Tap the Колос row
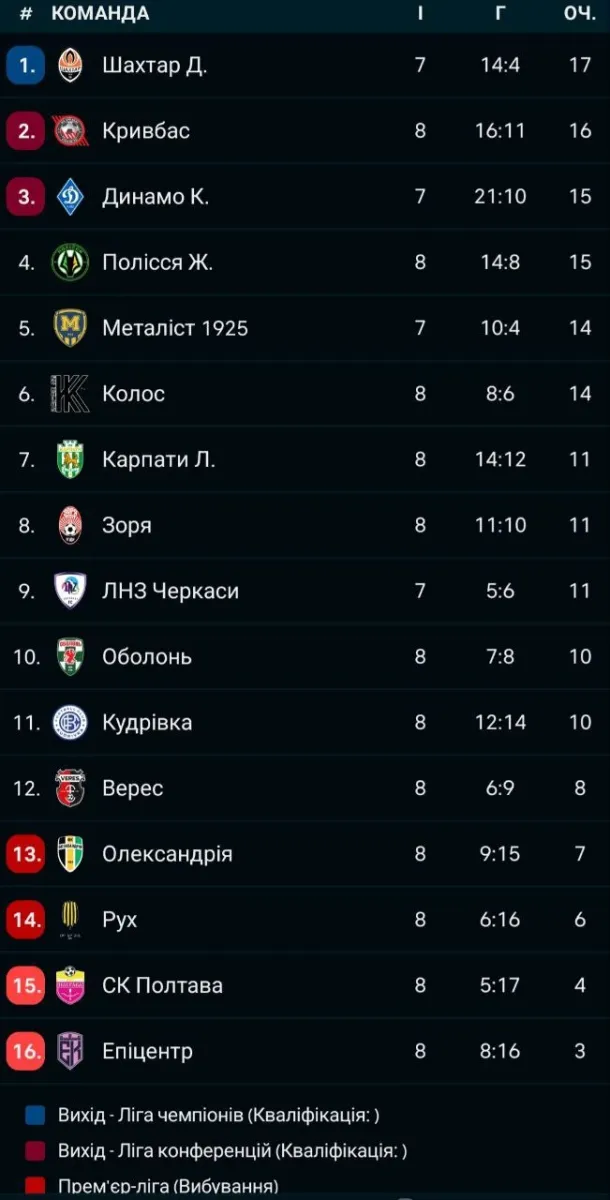 click(134, 394)
